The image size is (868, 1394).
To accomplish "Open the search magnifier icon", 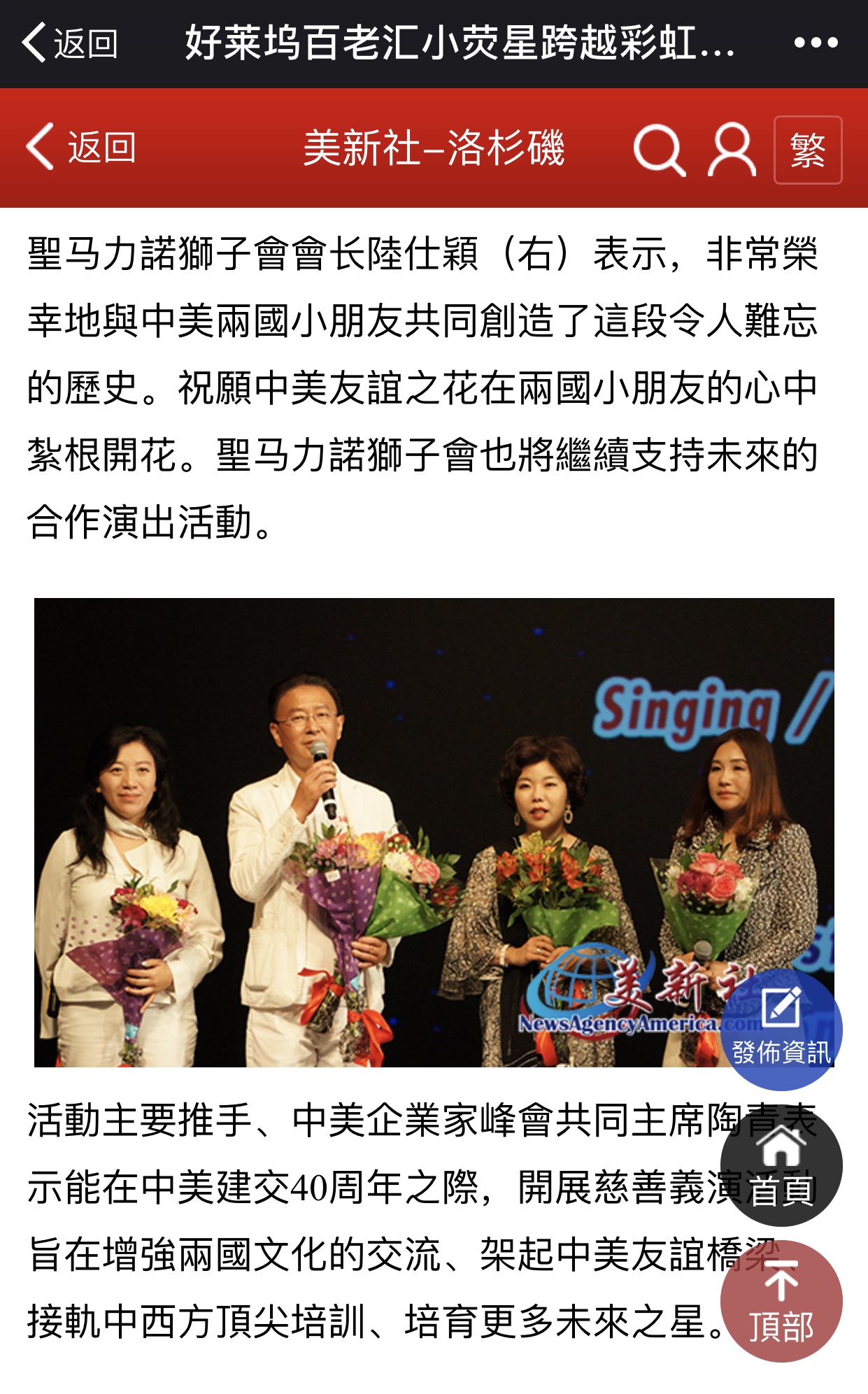I will 659,150.
